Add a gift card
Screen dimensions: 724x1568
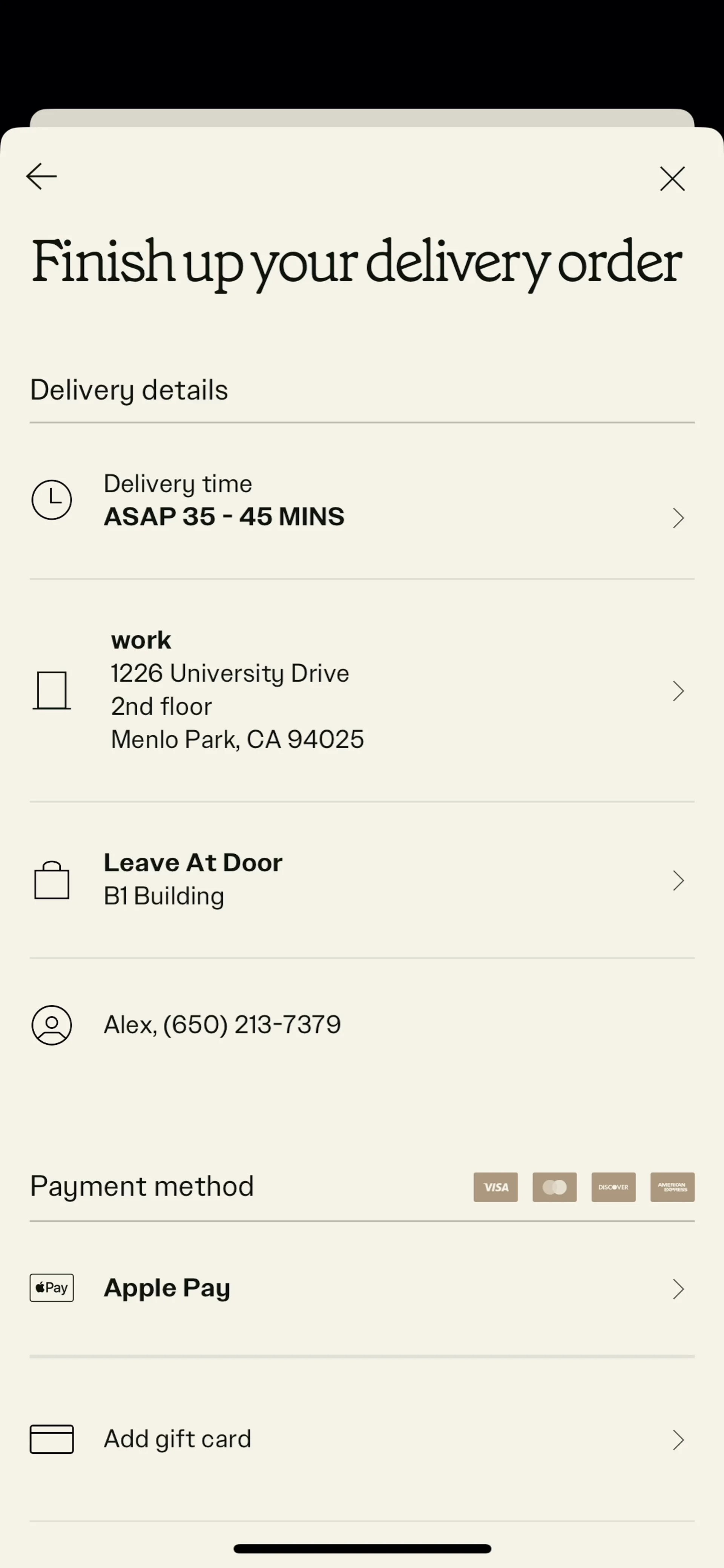pos(362,1439)
